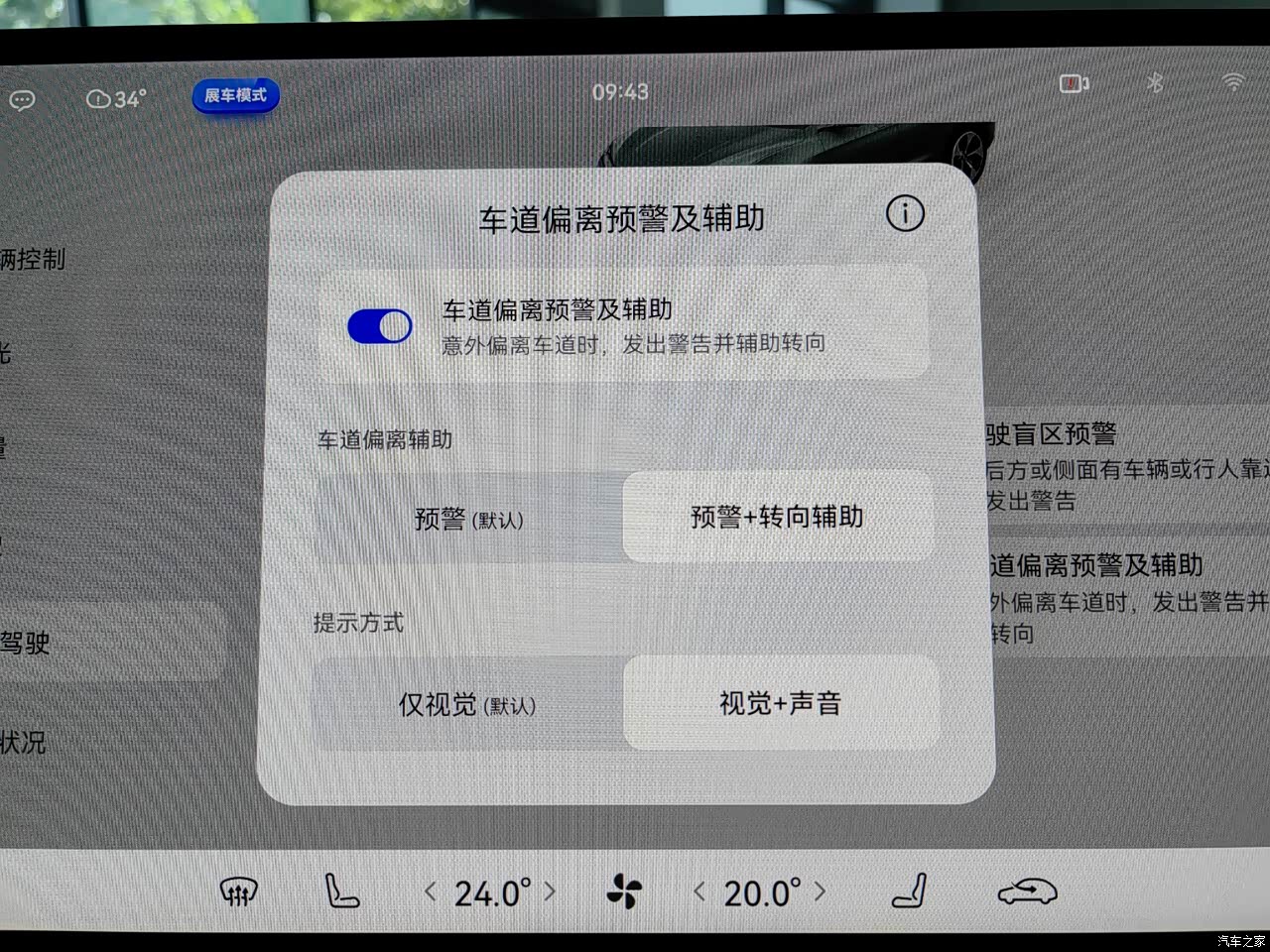
Task: Toggle off 车道偏离预警及辅助 switch
Action: coord(379,326)
